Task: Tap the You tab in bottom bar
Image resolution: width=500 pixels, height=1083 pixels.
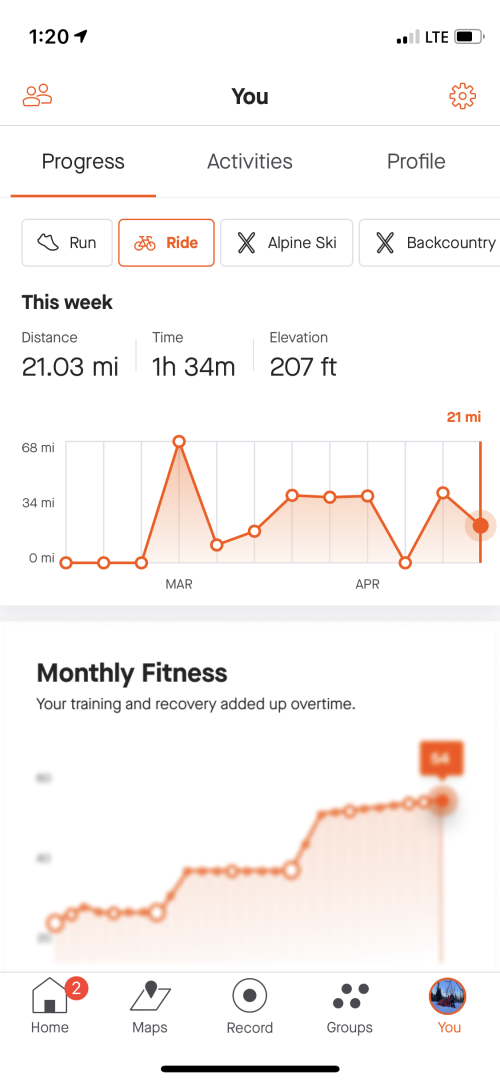Action: click(449, 1006)
